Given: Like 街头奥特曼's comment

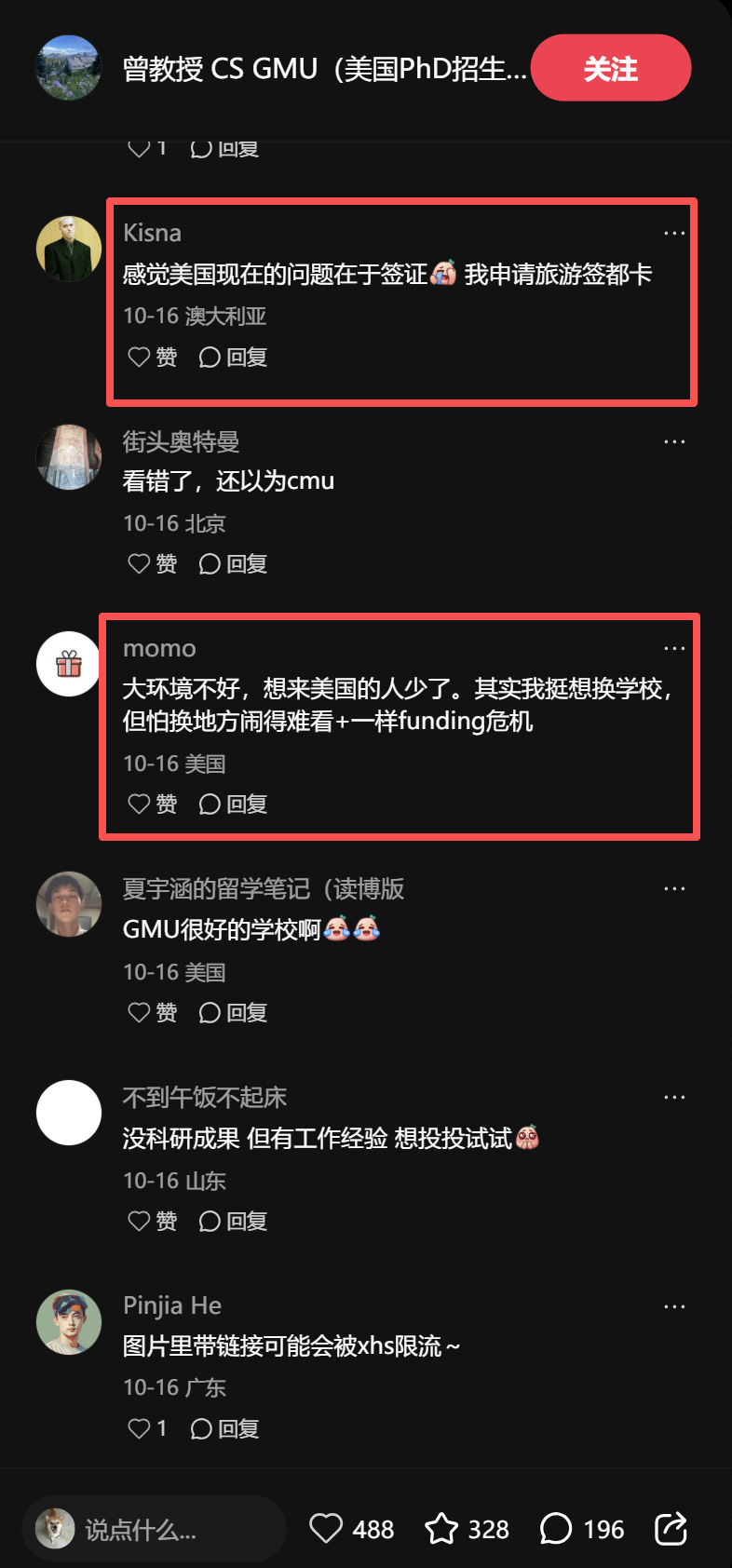Looking at the screenshot, I should point(140,563).
